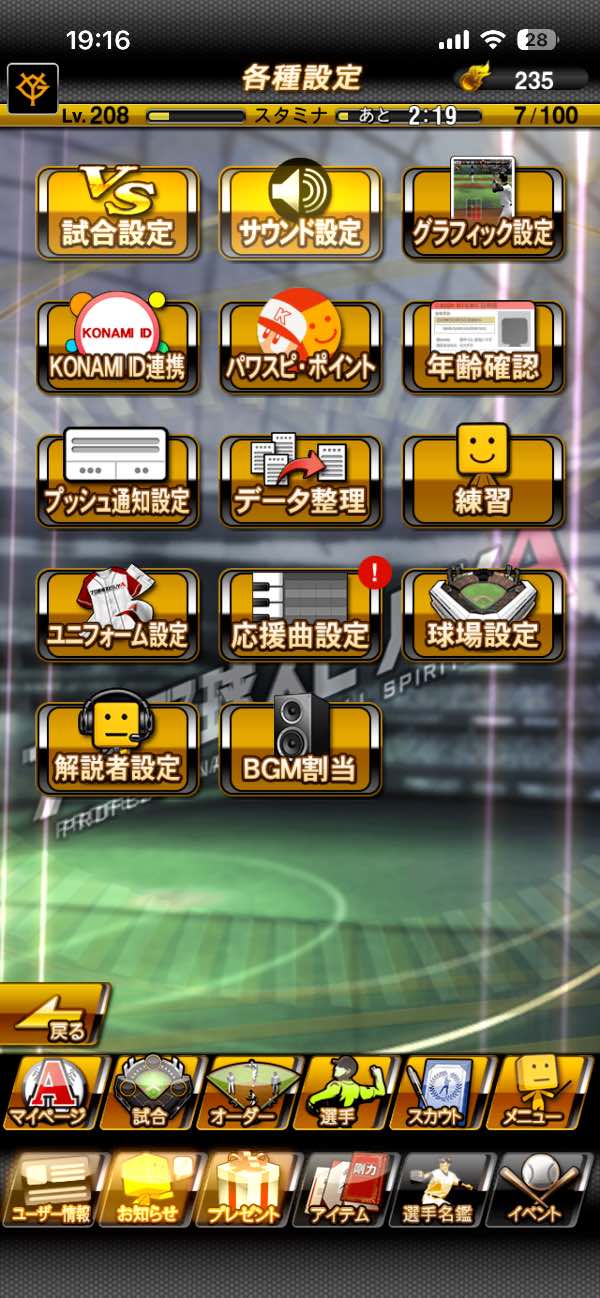Viewport: 600px width, 1298px height.
Task: Start 練習 practice mode
Action: 483,480
